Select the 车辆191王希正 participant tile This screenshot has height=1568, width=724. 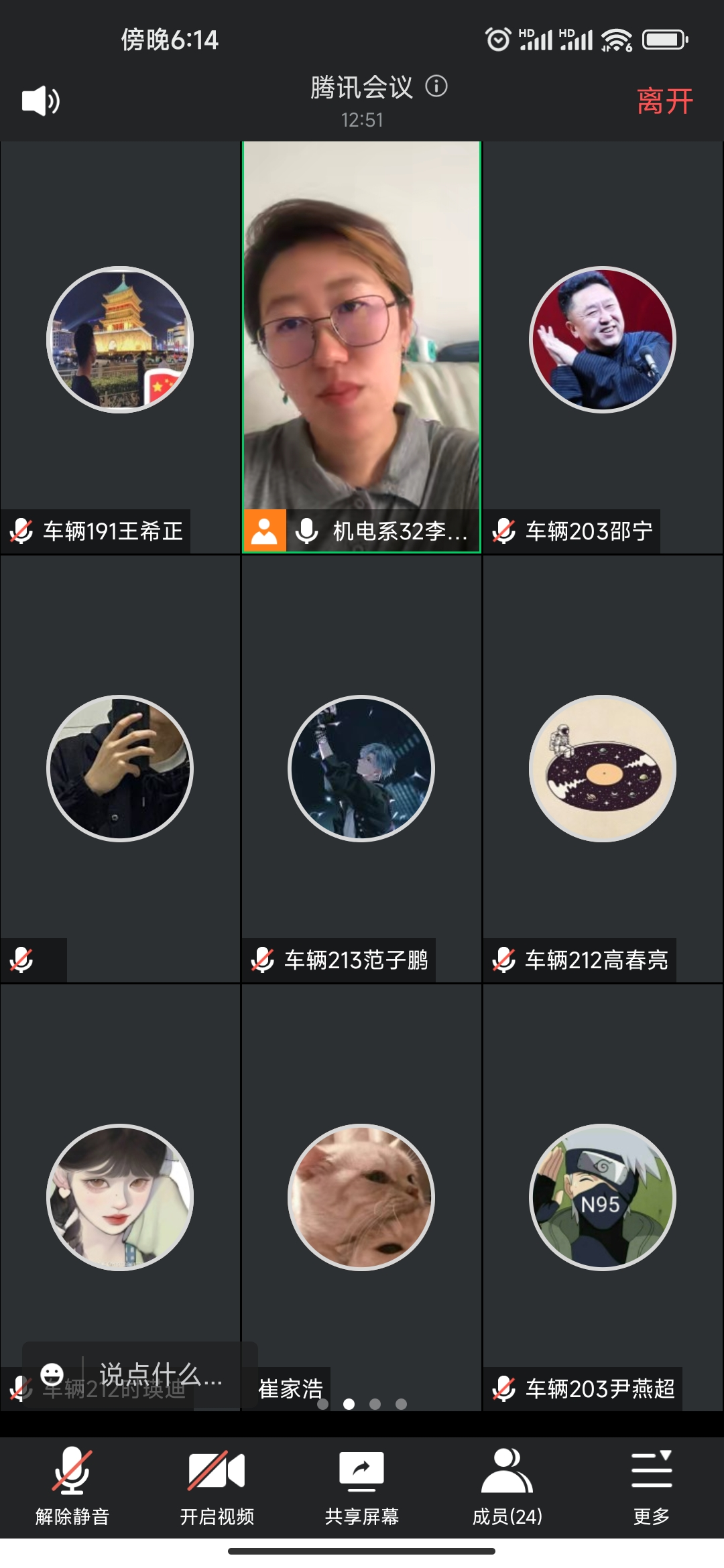click(x=120, y=347)
